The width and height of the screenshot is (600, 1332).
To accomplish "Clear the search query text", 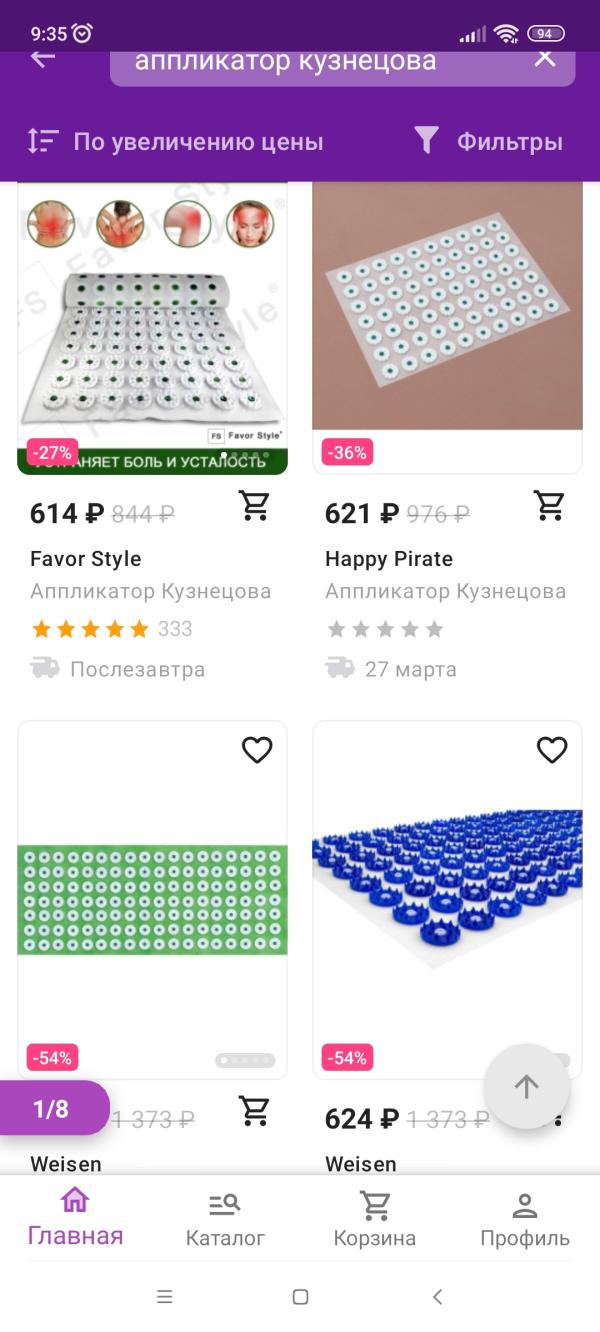I will (544, 58).
